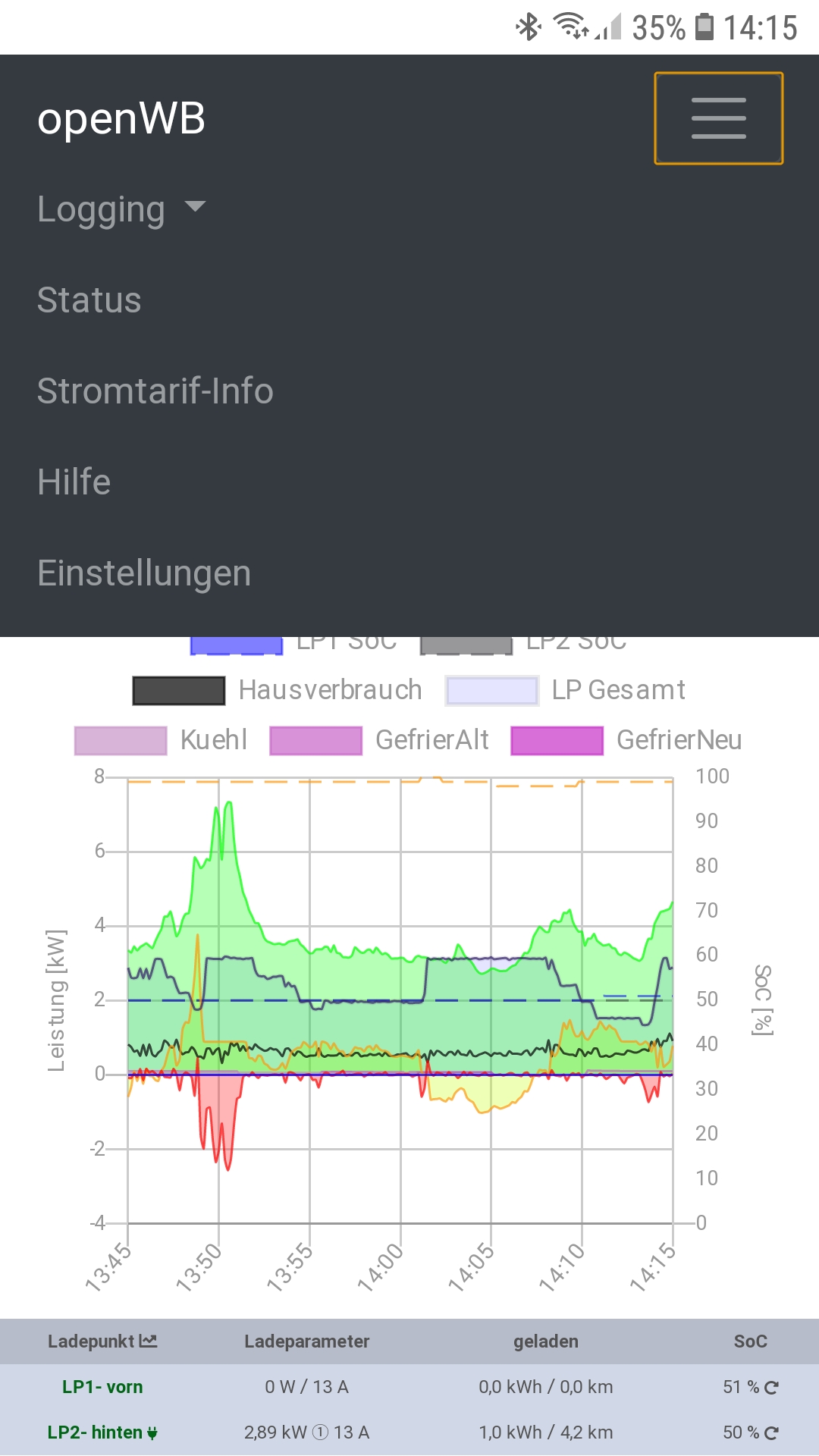Open Einstellungen settings
Screen dimensions: 819x1456
pyautogui.click(x=144, y=573)
